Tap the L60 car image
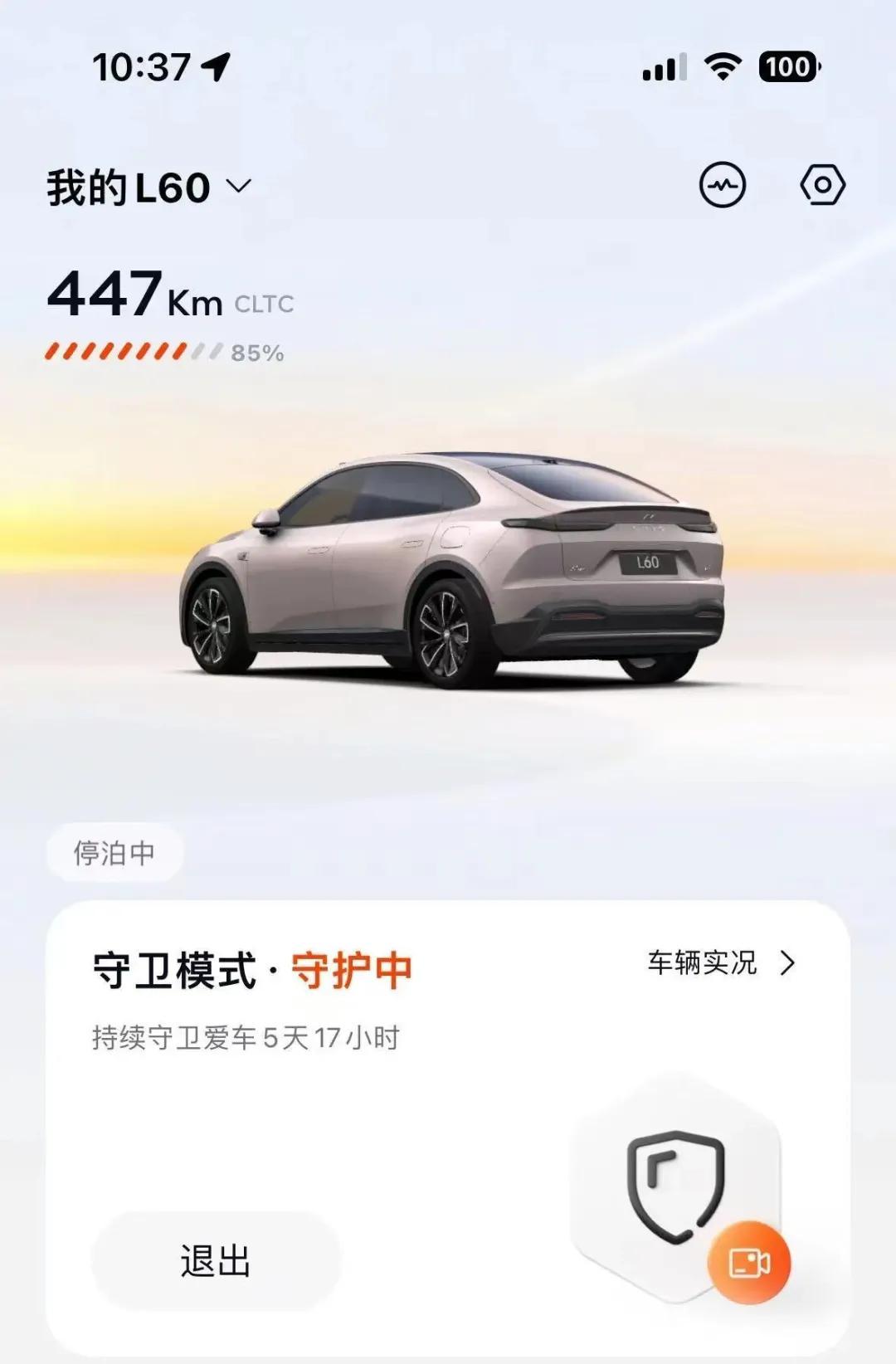The height and width of the screenshot is (1364, 896). (452, 572)
